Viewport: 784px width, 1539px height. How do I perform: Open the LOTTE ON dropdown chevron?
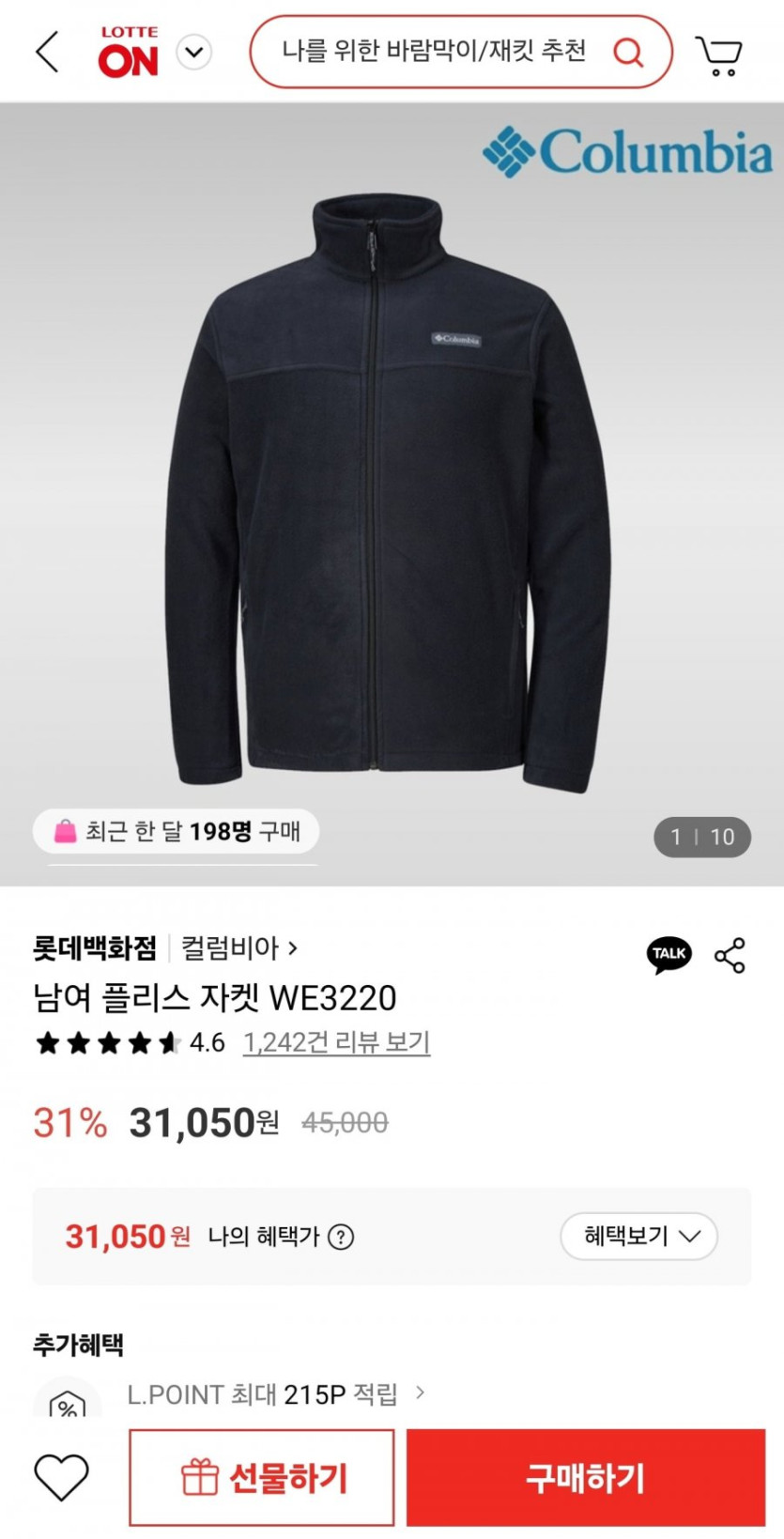coord(194,53)
